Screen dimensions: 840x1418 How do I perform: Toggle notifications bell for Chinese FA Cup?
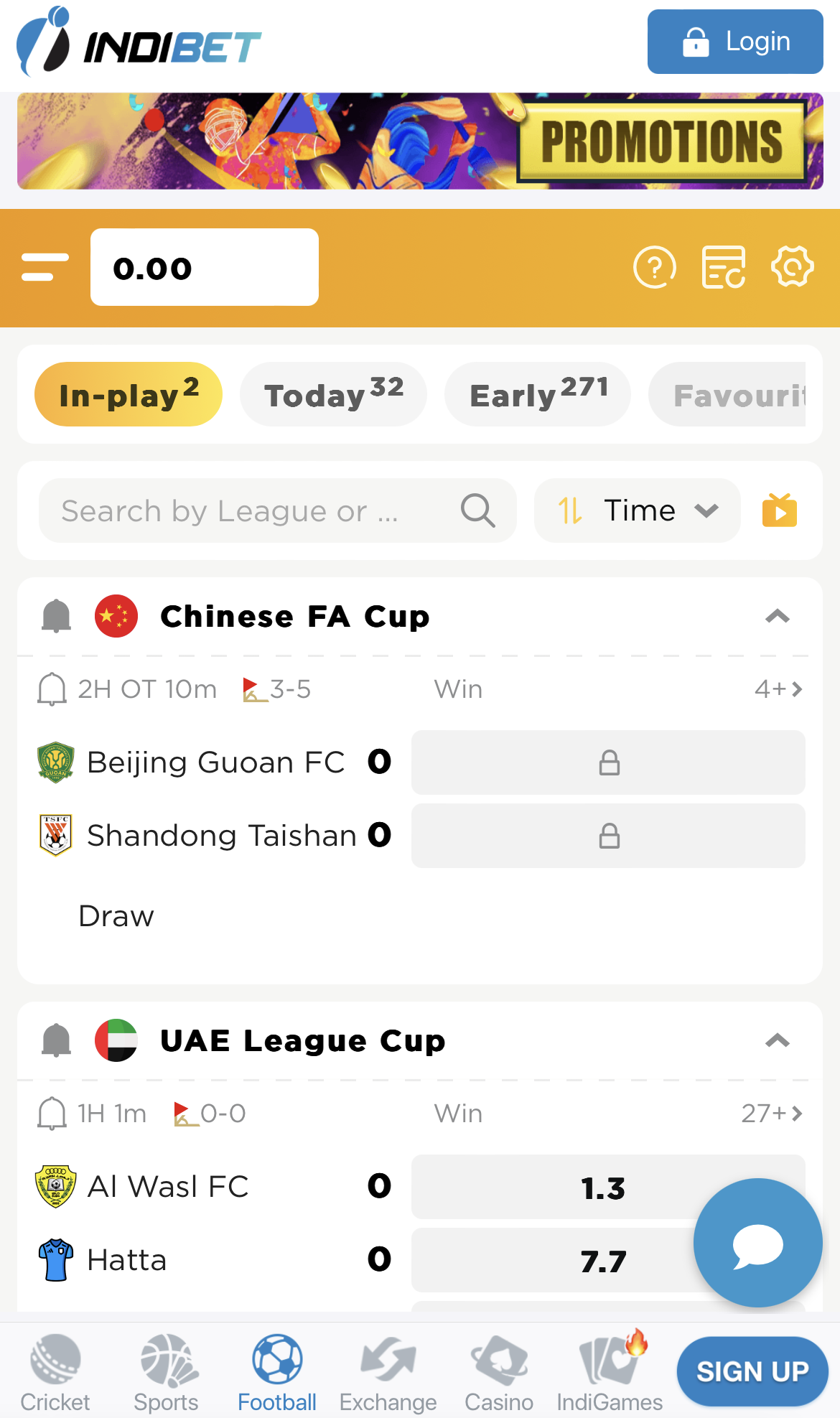57,616
